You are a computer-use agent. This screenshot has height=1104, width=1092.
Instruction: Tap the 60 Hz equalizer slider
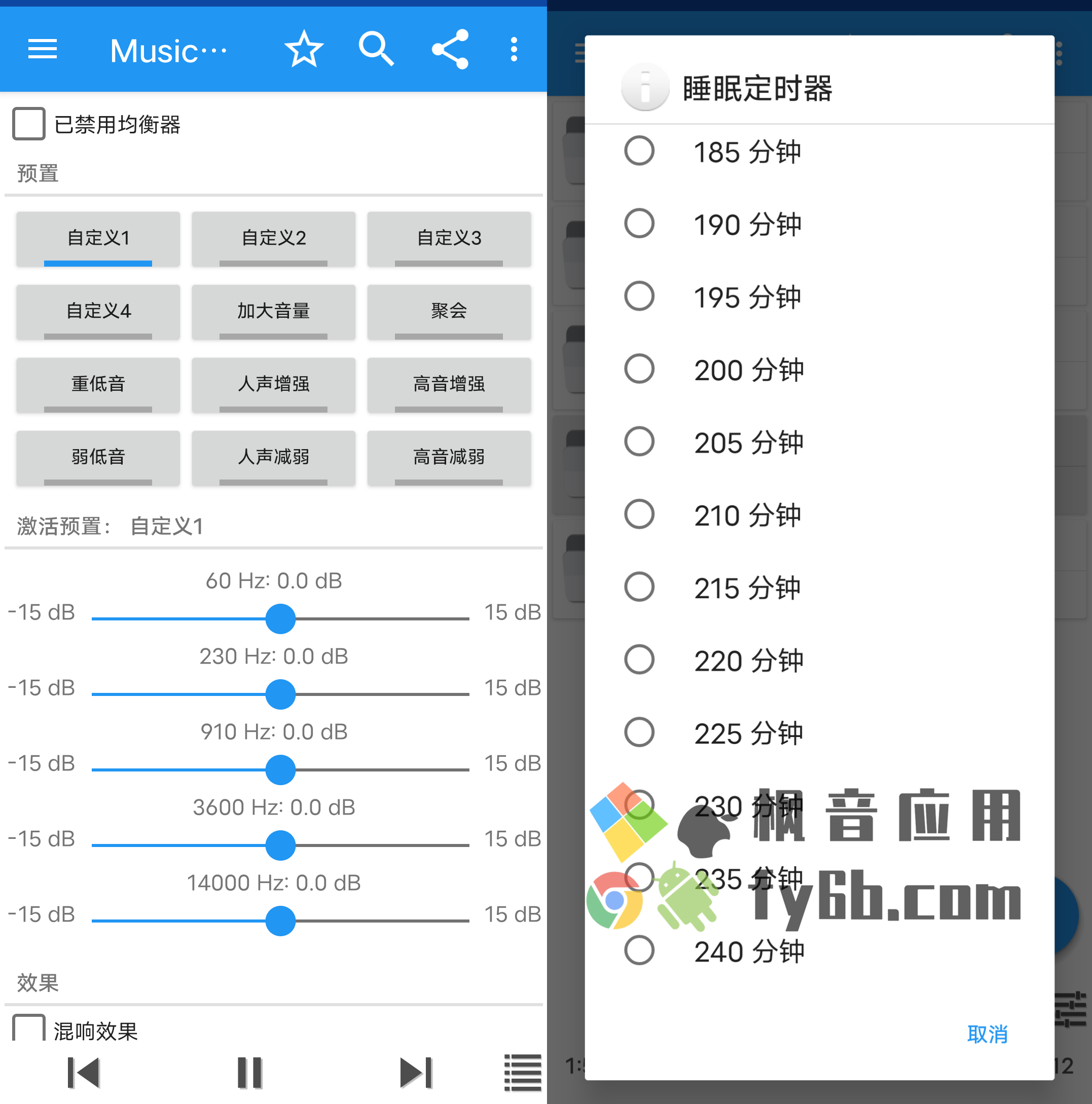click(280, 618)
